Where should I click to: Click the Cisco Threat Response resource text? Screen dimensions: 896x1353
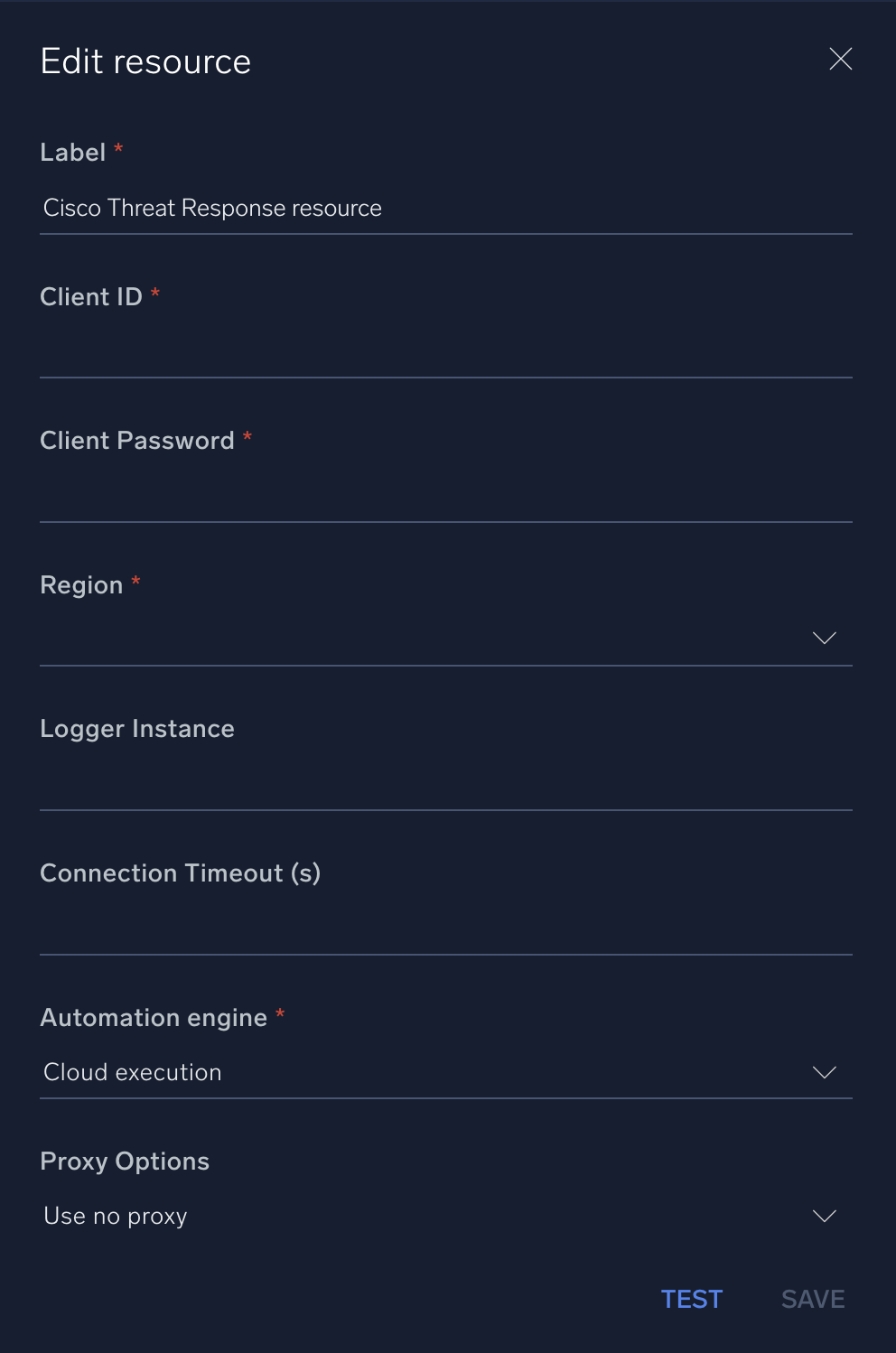(212, 208)
